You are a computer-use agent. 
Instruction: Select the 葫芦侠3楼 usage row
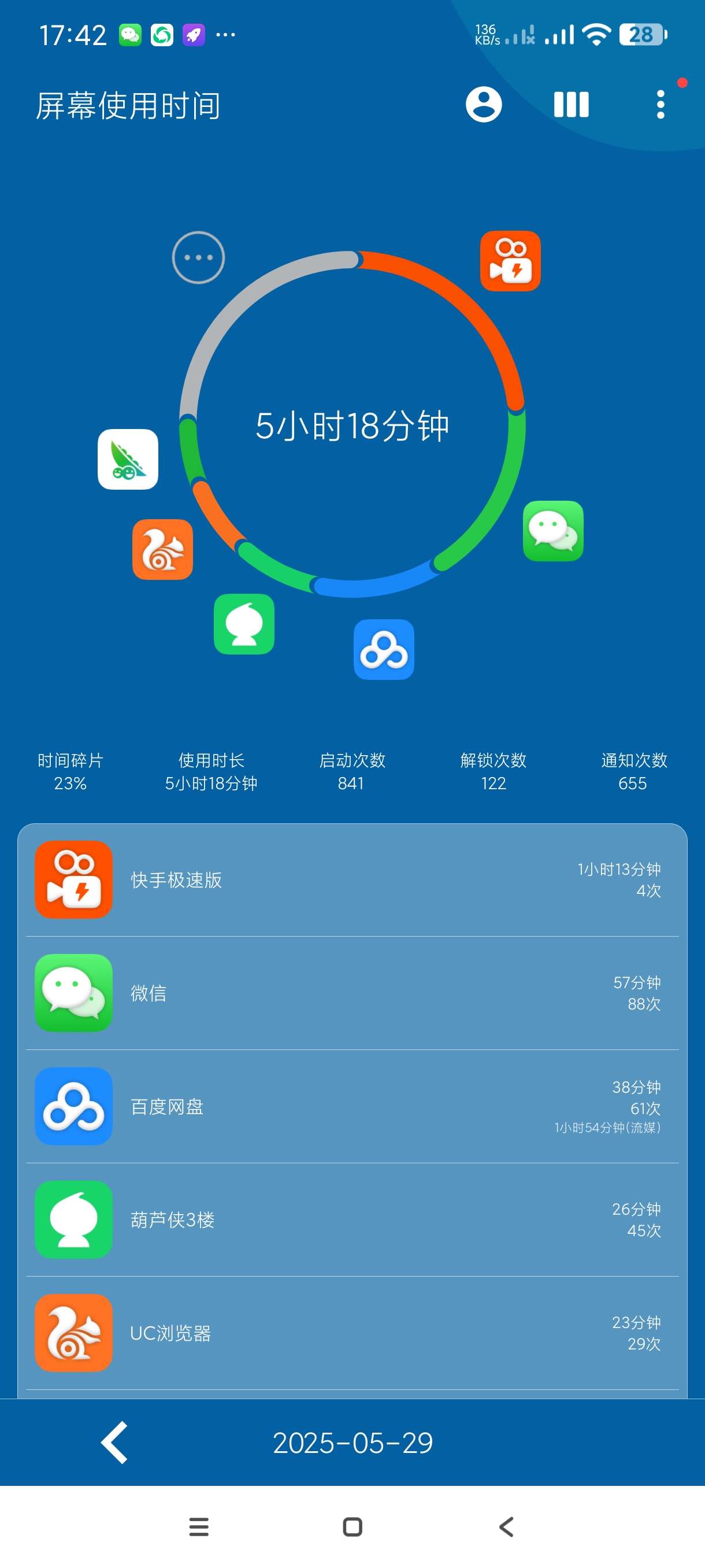(352, 1219)
